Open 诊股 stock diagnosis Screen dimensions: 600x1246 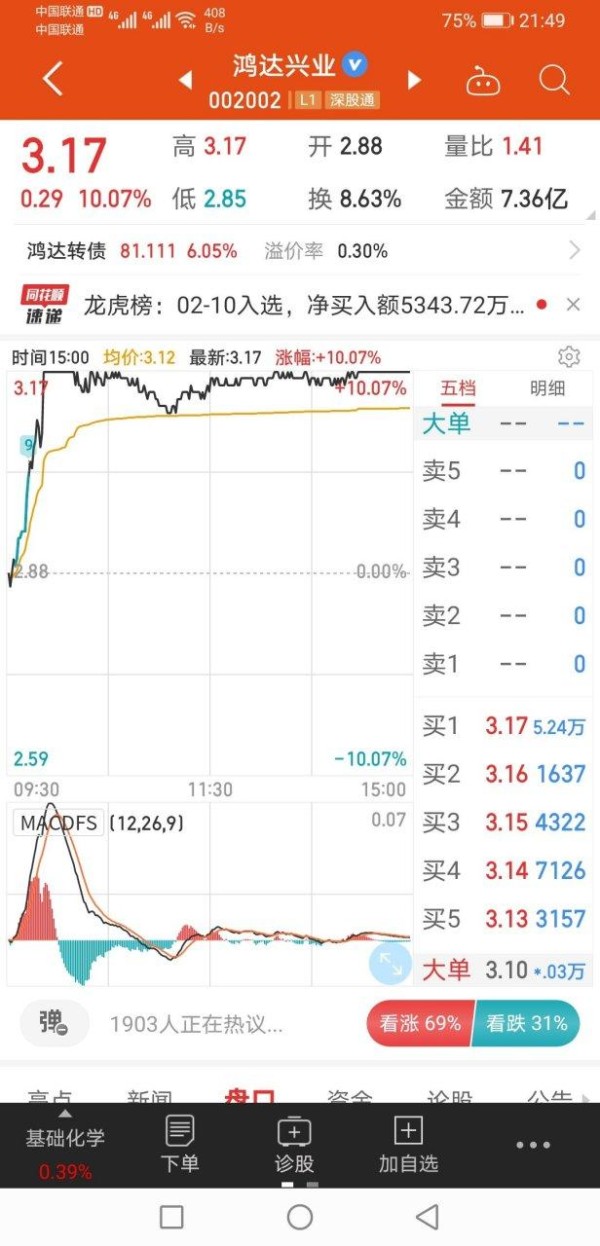point(294,1145)
